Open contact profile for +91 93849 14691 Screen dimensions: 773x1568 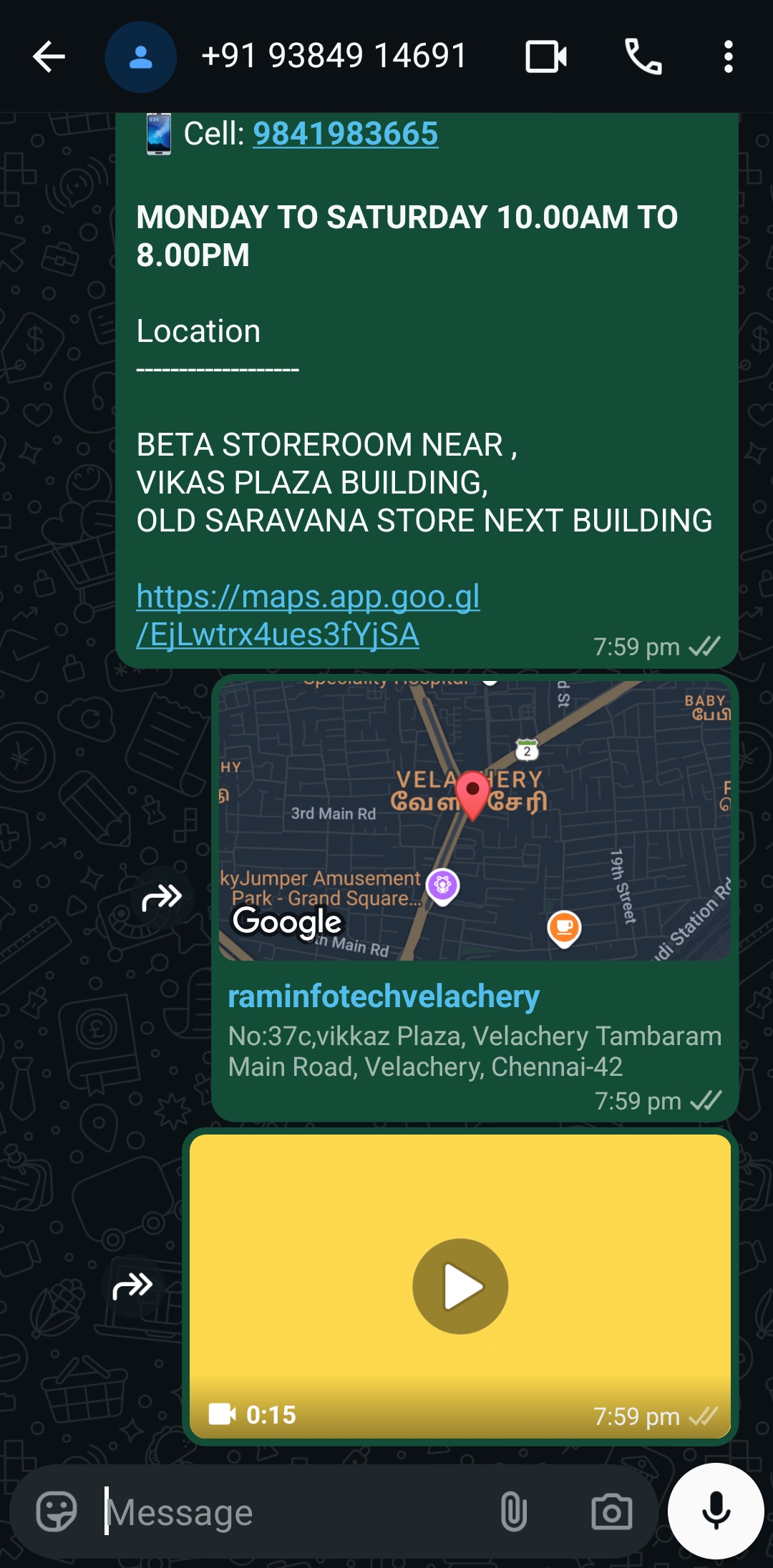[334, 56]
